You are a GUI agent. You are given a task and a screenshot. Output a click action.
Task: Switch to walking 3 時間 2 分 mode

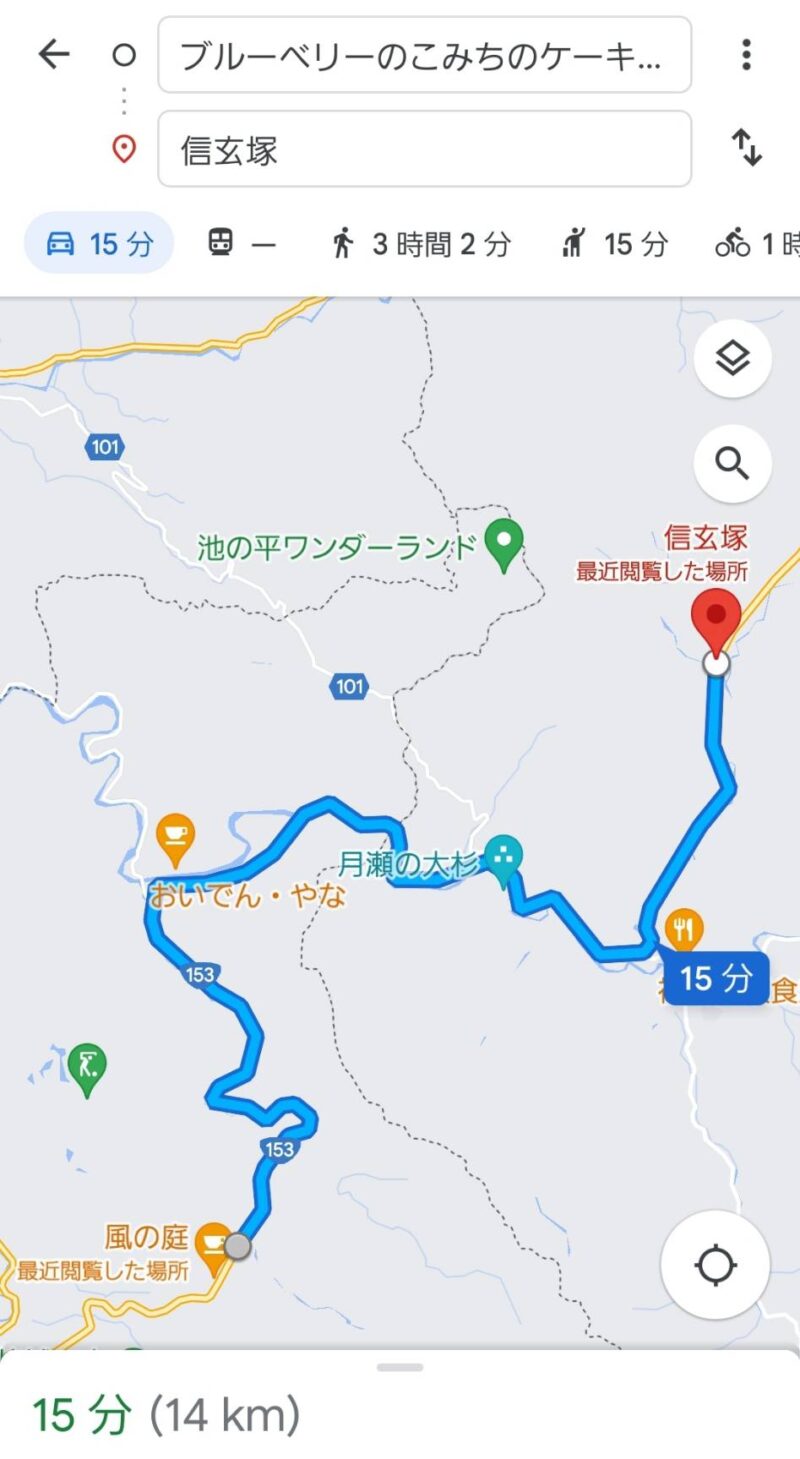tap(421, 243)
